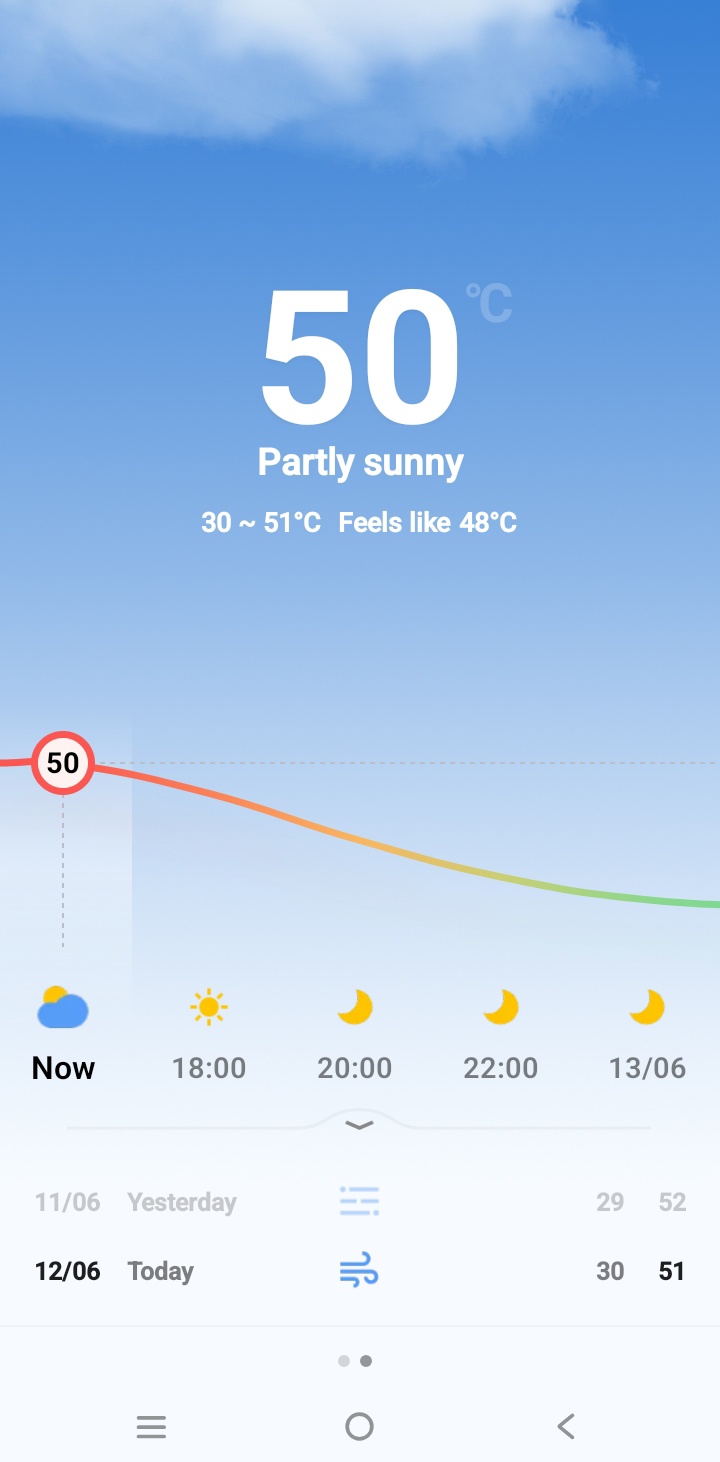720x1462 pixels.
Task: Open recent apps from navigation bar
Action: [x=151, y=1427]
